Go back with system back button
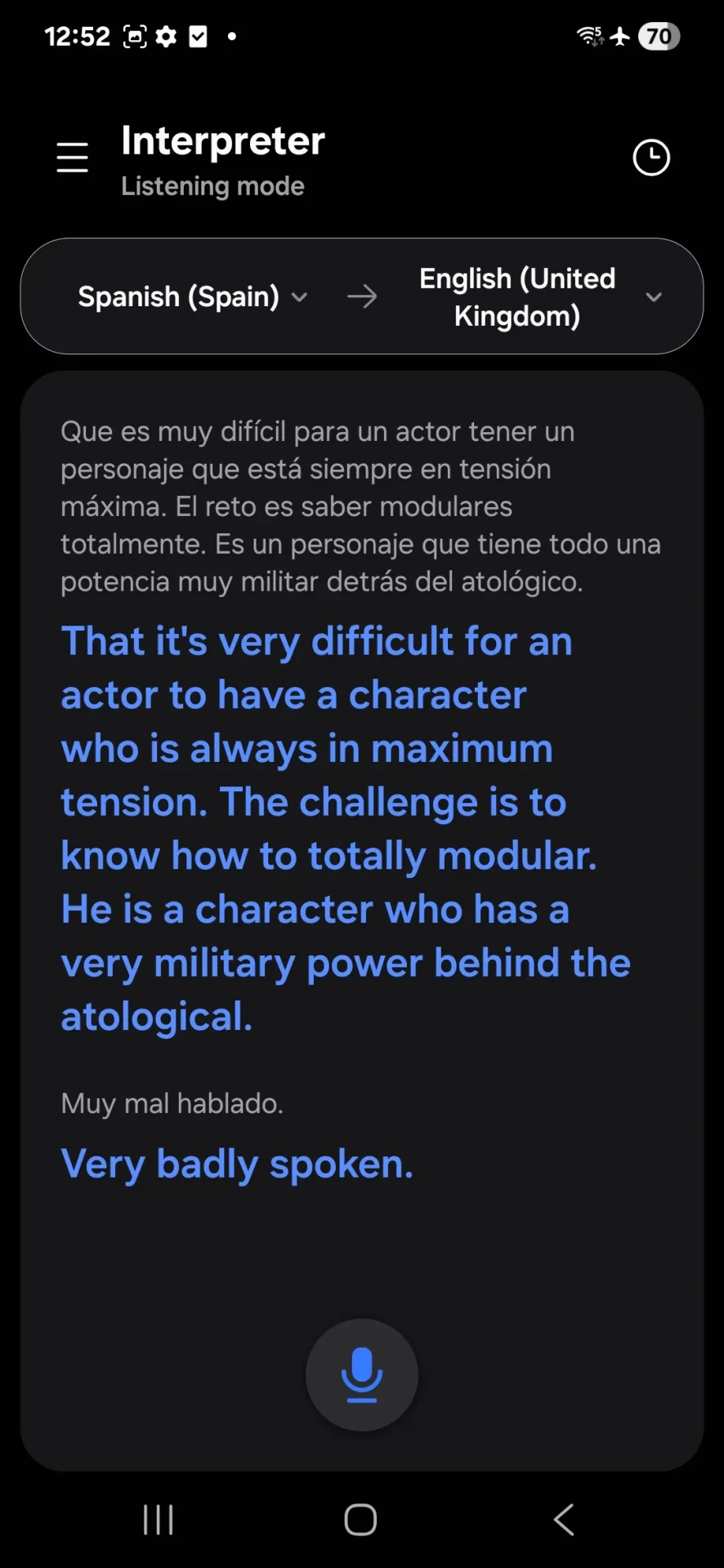 (x=564, y=1520)
